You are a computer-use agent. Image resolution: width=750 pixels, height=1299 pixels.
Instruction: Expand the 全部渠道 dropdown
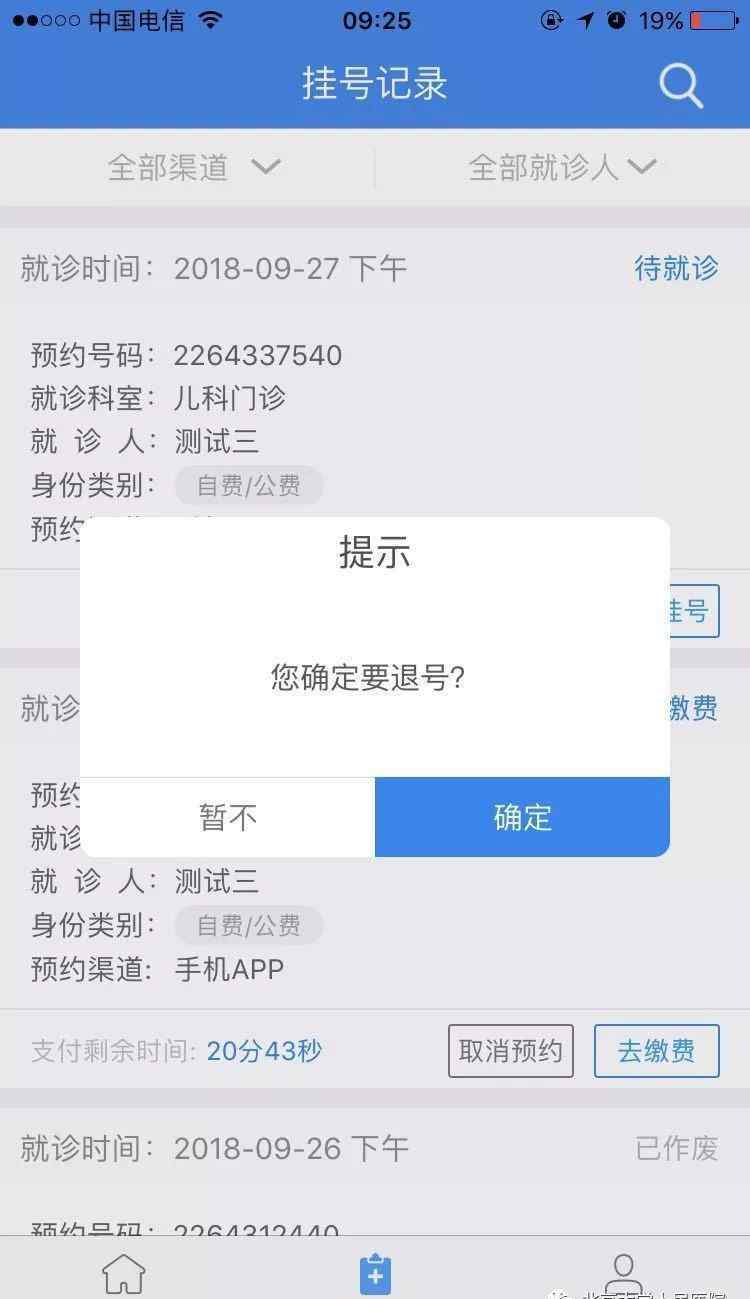tap(194, 167)
